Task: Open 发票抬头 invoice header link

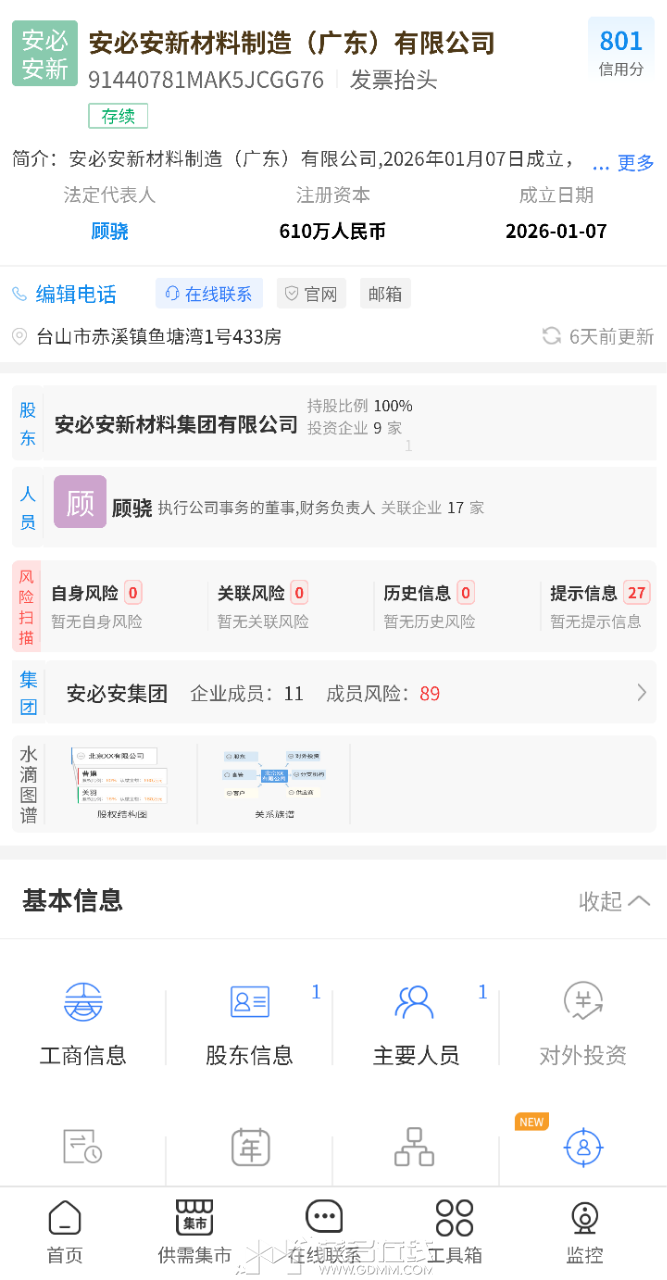Action: 393,80
